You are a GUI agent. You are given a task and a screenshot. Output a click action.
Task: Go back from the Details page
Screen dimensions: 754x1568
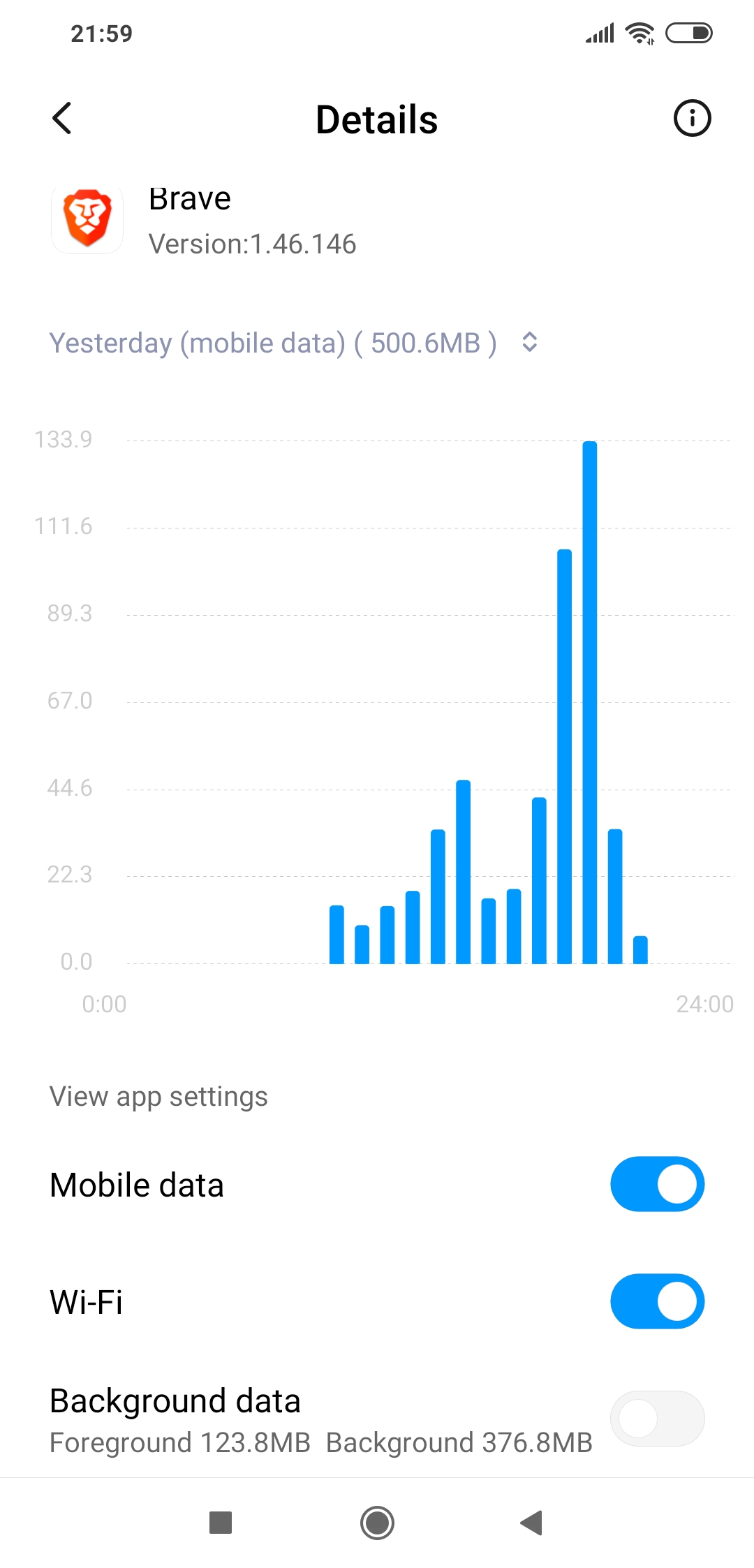pos(62,118)
